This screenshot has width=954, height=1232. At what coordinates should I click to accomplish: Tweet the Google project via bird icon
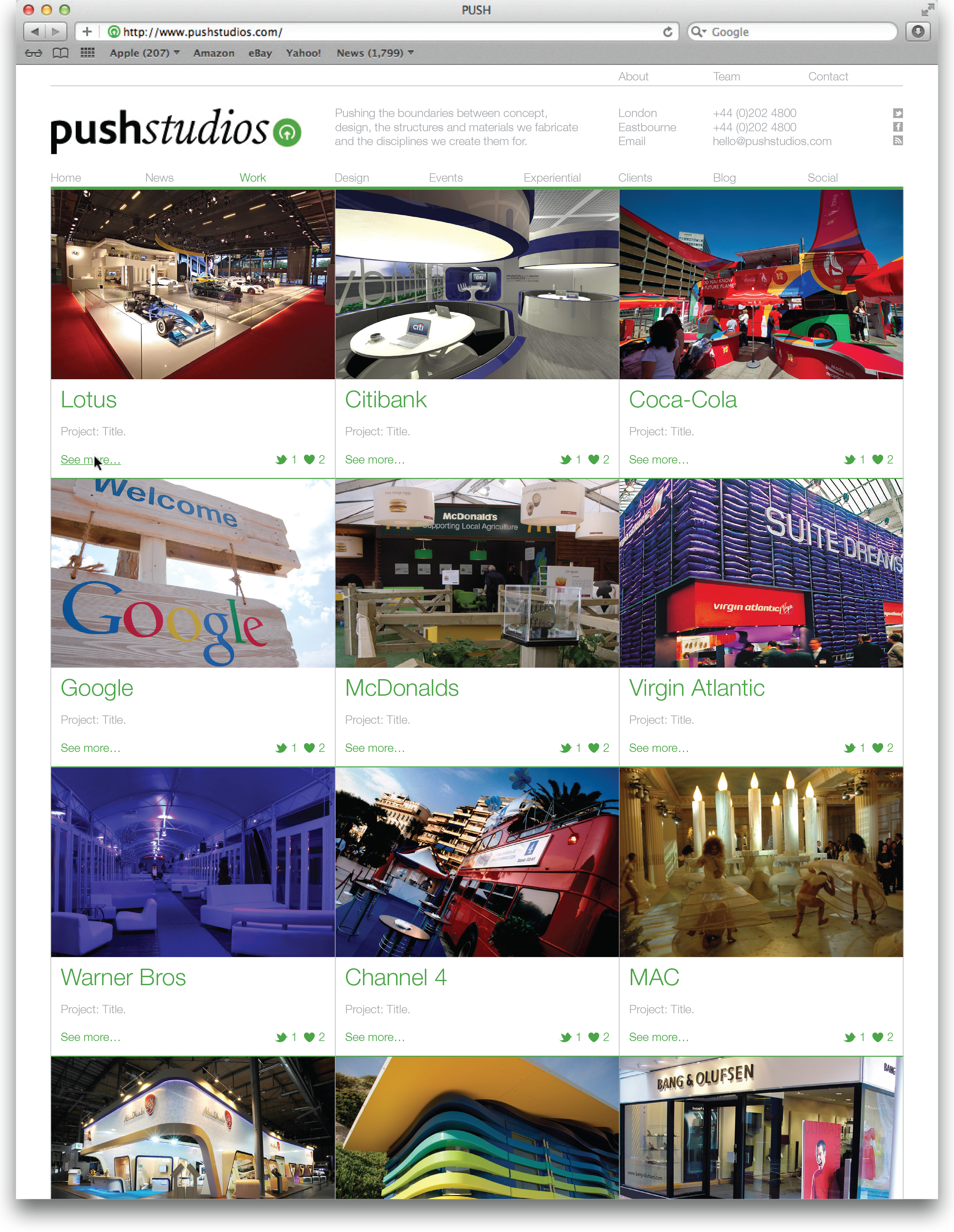coord(281,748)
